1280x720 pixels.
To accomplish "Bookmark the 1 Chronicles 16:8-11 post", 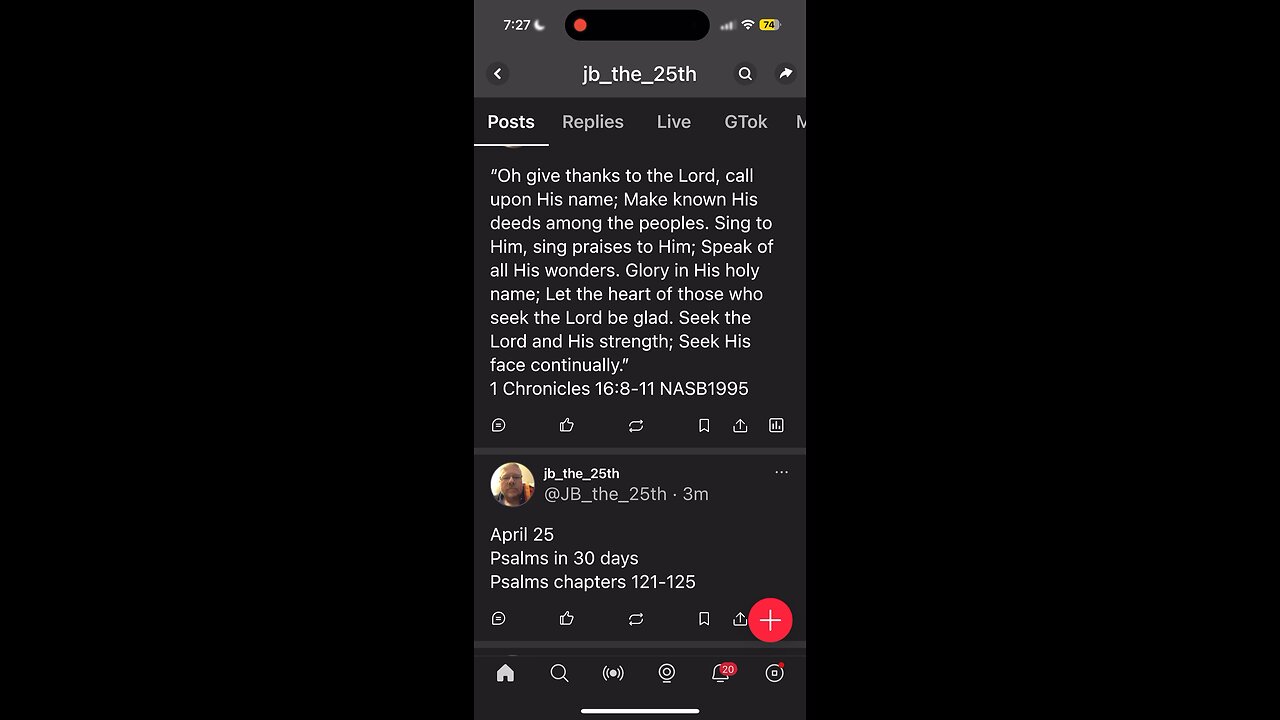I will pos(704,426).
